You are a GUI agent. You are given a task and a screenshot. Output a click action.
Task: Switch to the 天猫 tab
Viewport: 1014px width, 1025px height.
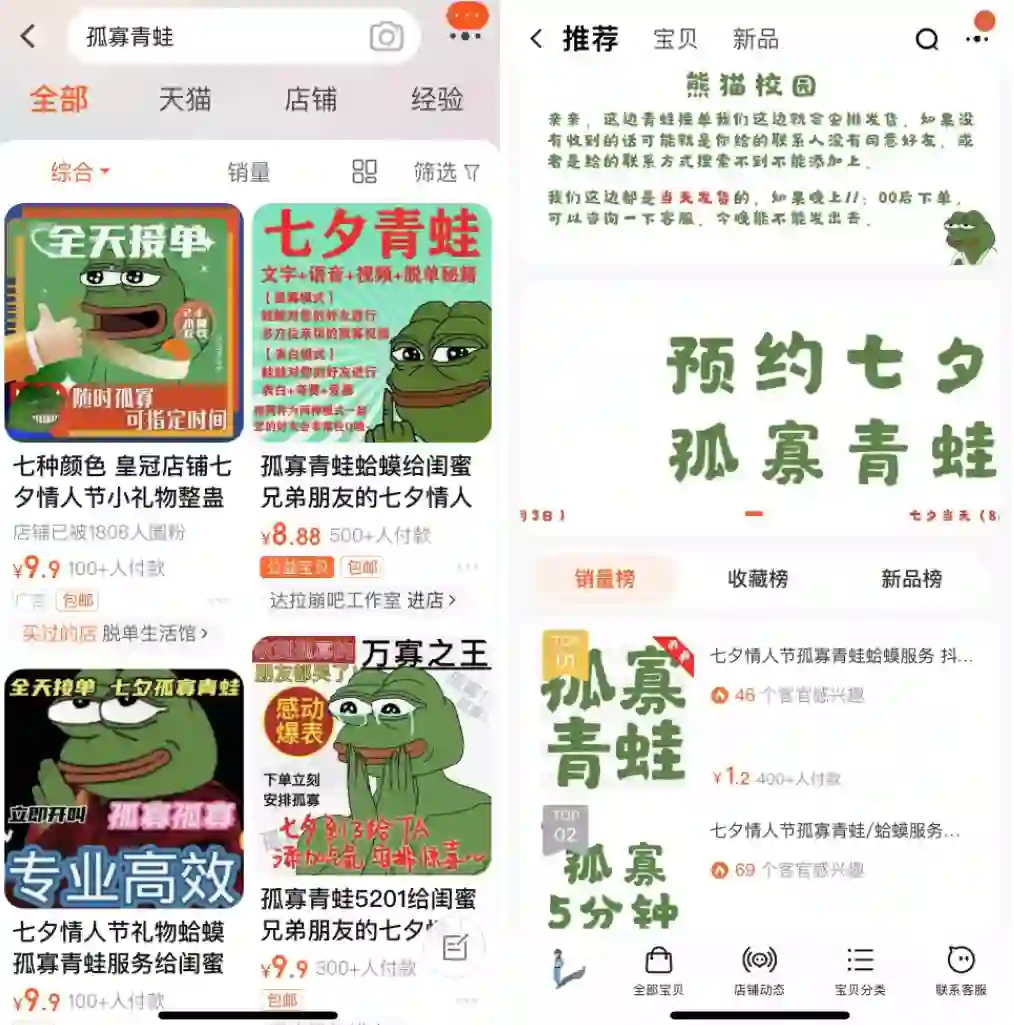185,99
